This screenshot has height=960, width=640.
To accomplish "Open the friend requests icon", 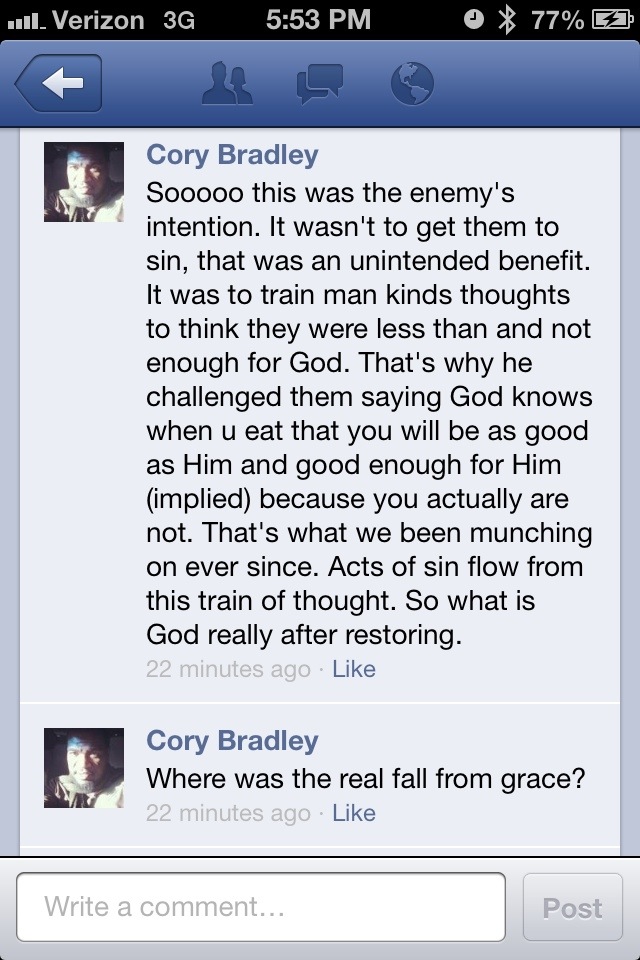I will point(229,85).
